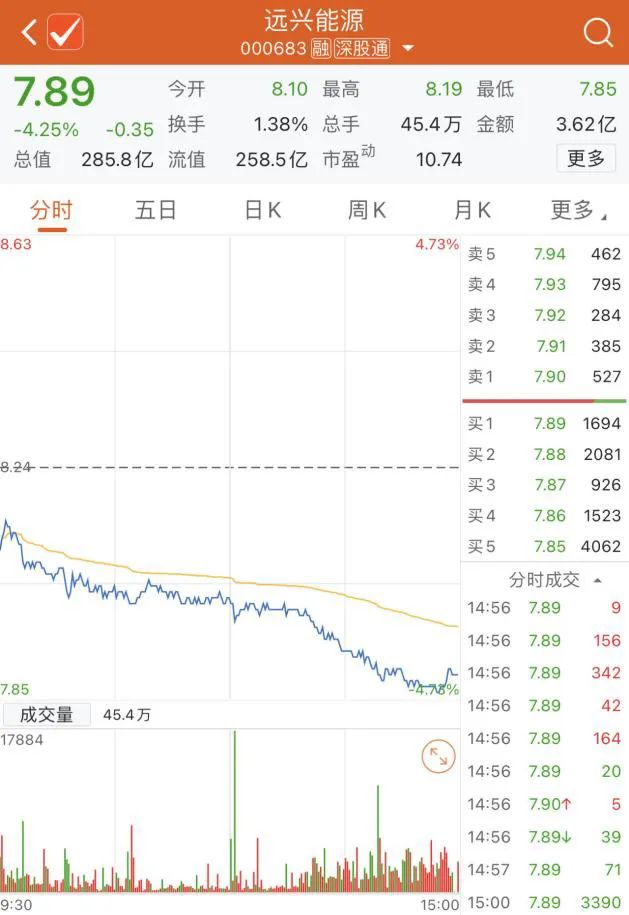View the 月K chart
Screen dimensions: 629x915
pos(472,210)
